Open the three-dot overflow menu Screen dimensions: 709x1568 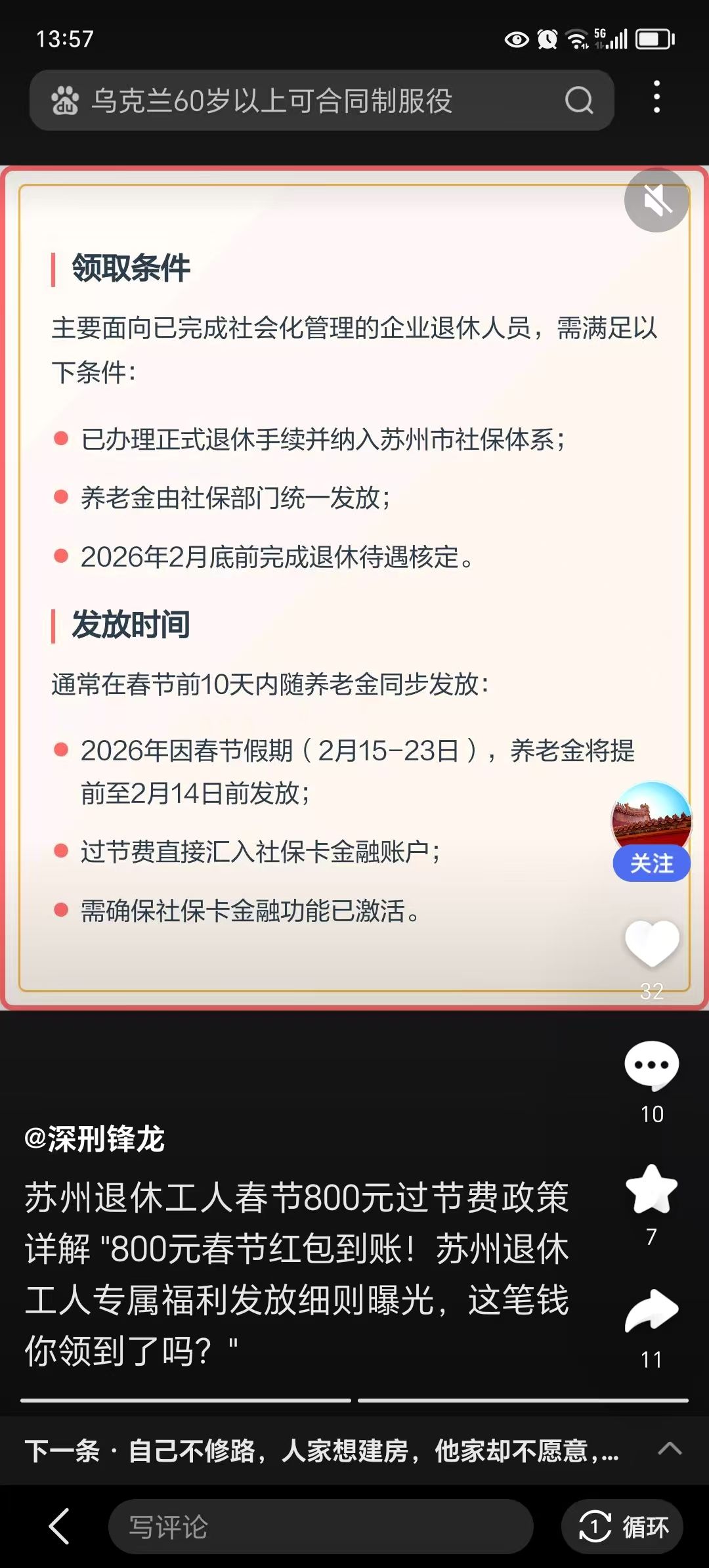656,97
